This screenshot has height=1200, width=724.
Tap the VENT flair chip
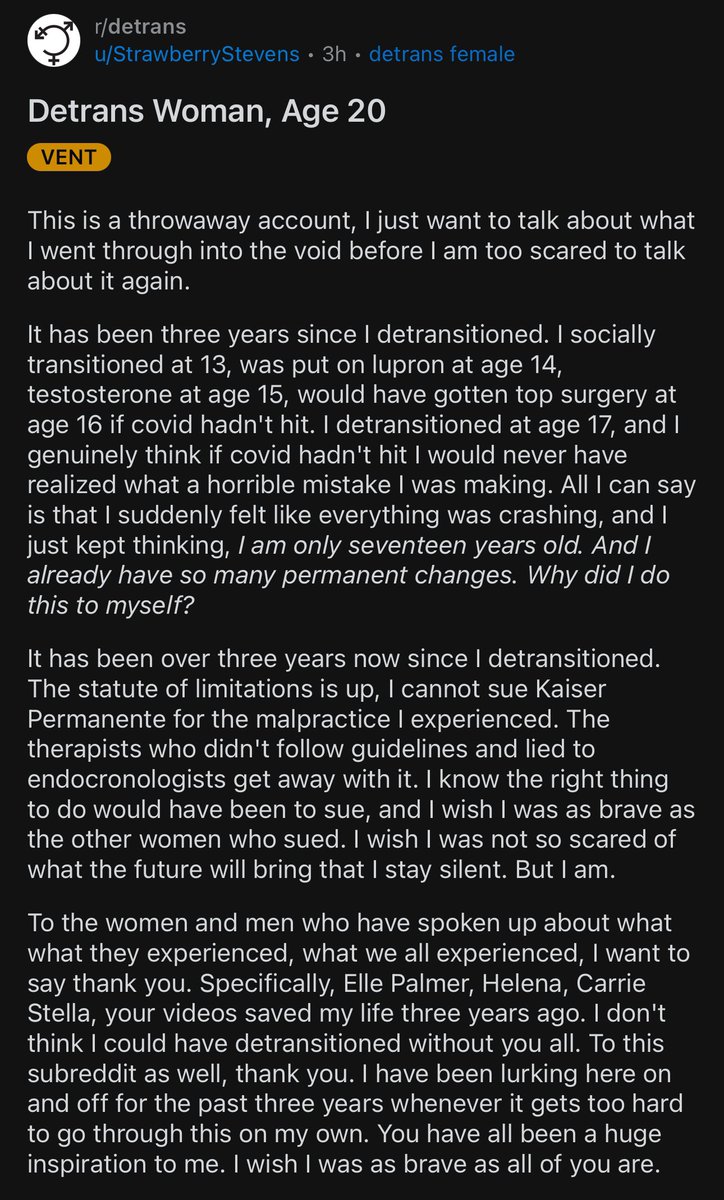(69, 157)
